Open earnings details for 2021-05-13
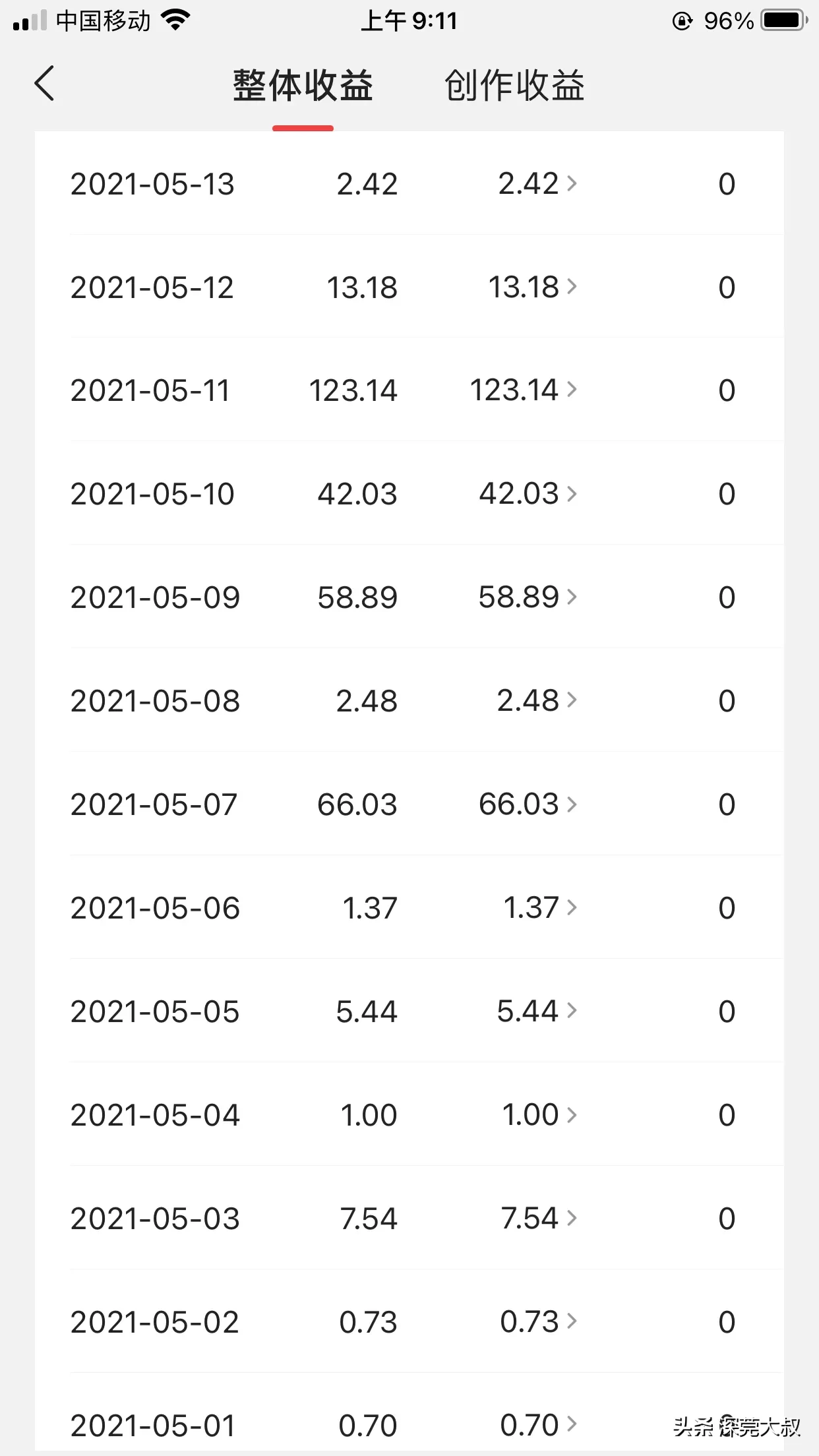The width and height of the screenshot is (819, 1456). point(537,183)
